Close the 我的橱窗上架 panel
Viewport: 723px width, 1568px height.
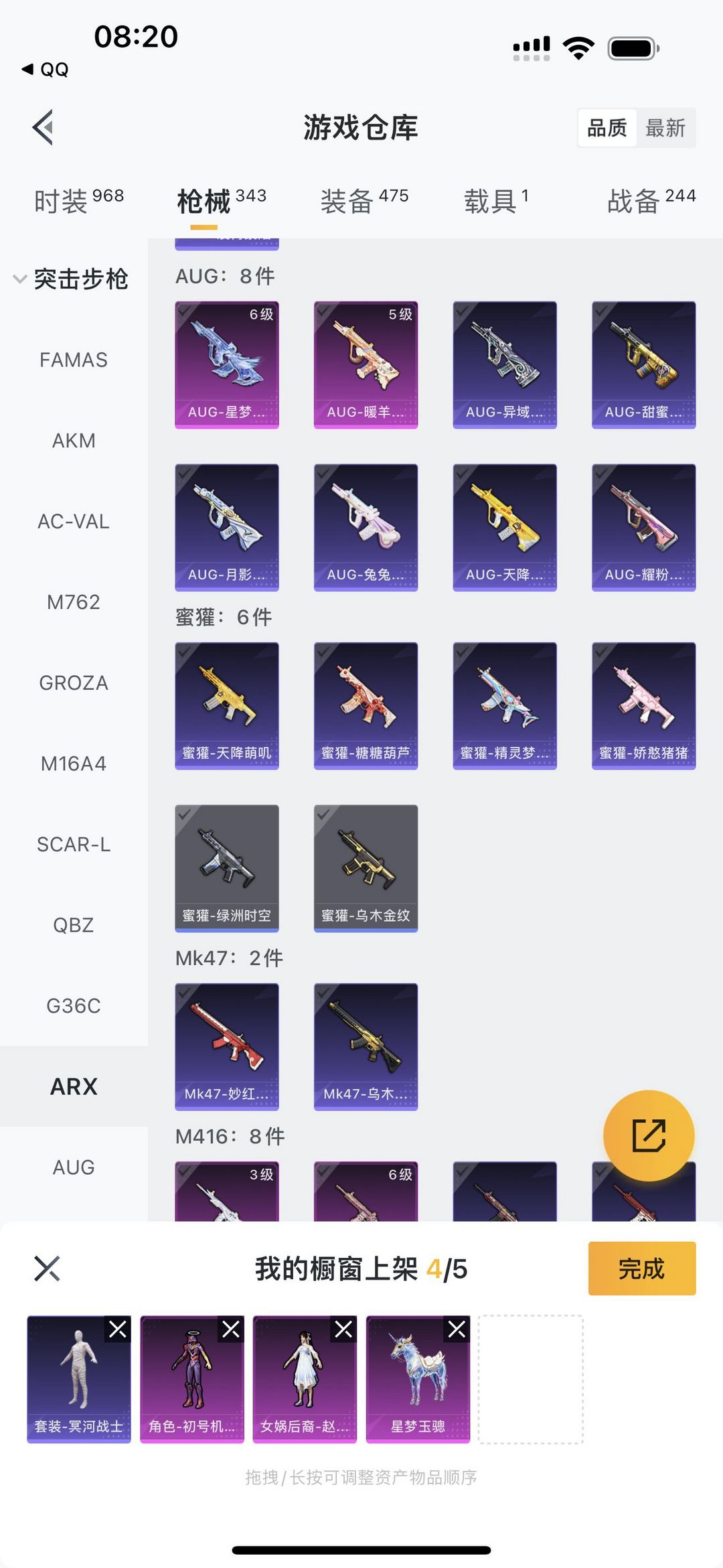click(x=47, y=1269)
